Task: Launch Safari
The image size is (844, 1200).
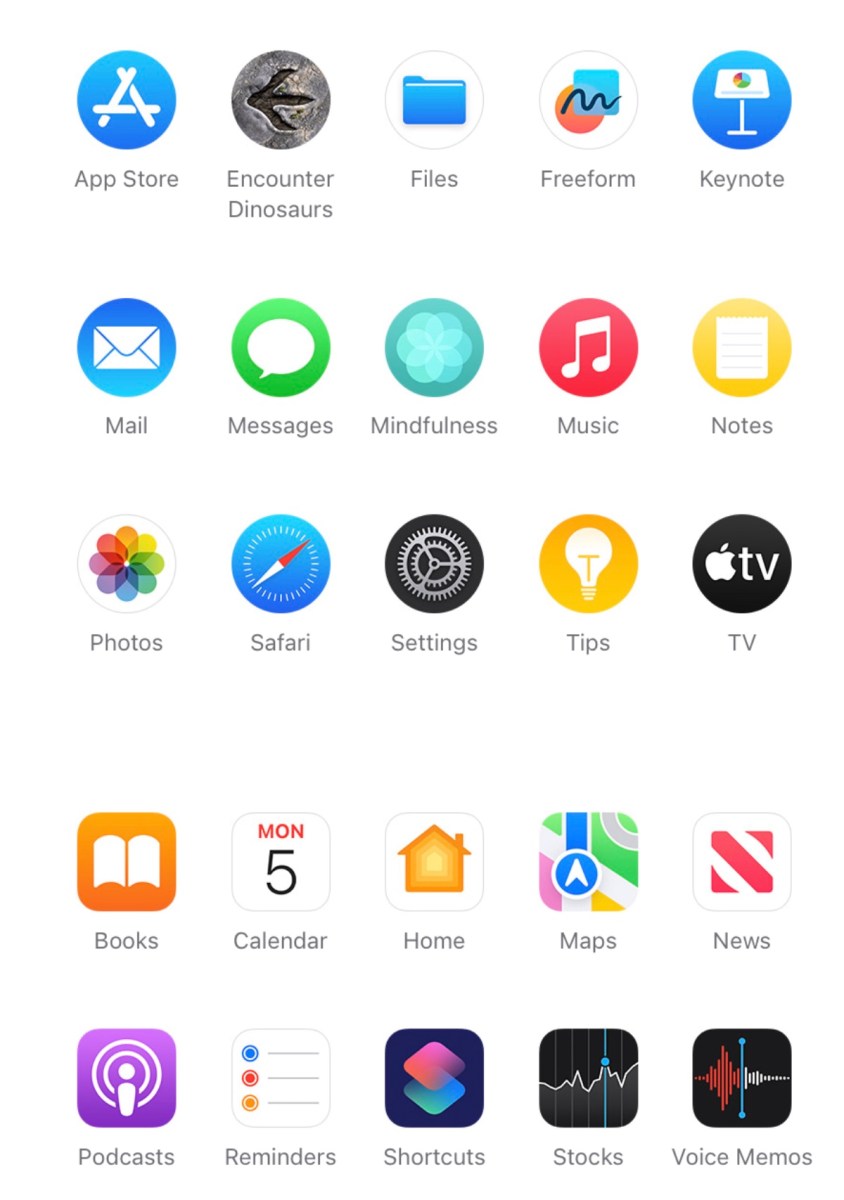Action: (x=280, y=563)
